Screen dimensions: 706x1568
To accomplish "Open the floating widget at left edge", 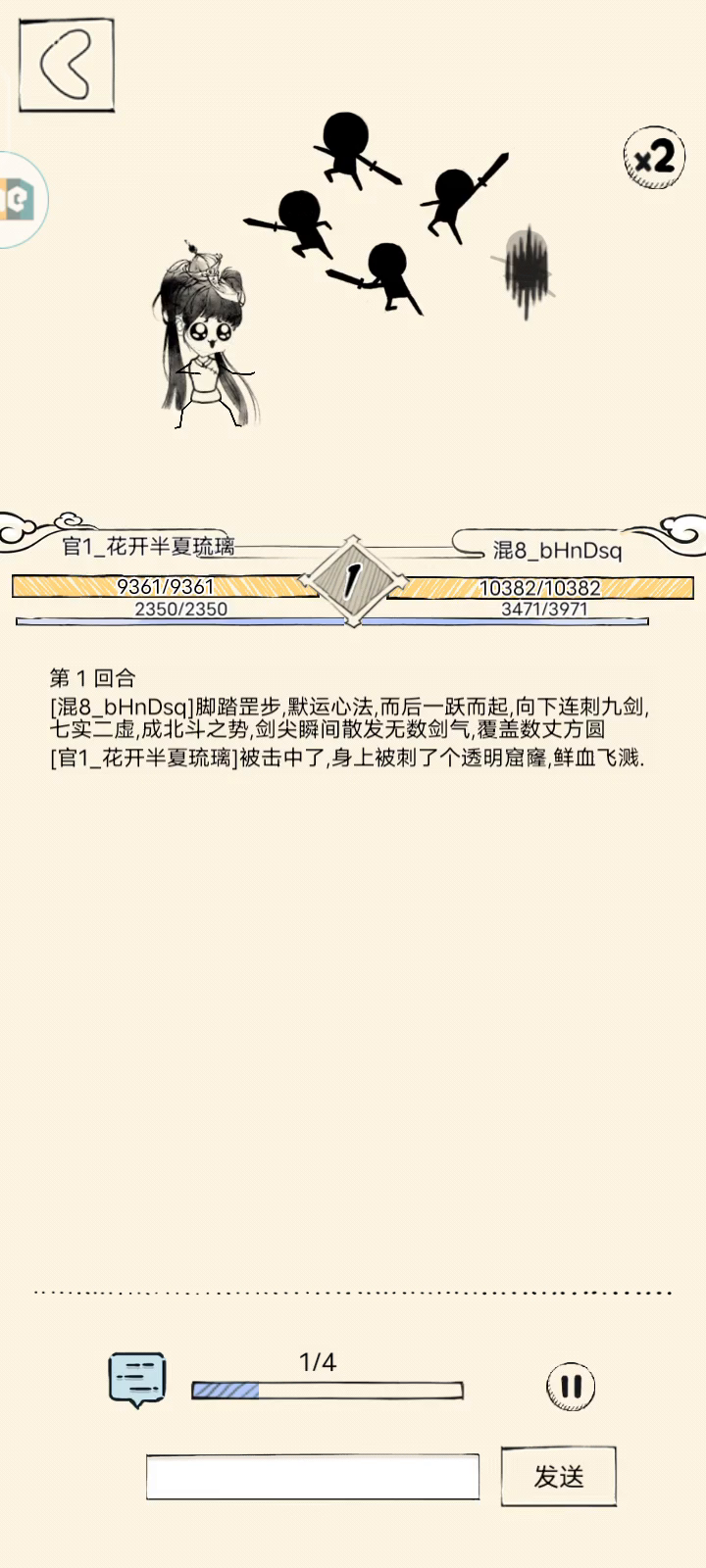I will coord(22,199).
